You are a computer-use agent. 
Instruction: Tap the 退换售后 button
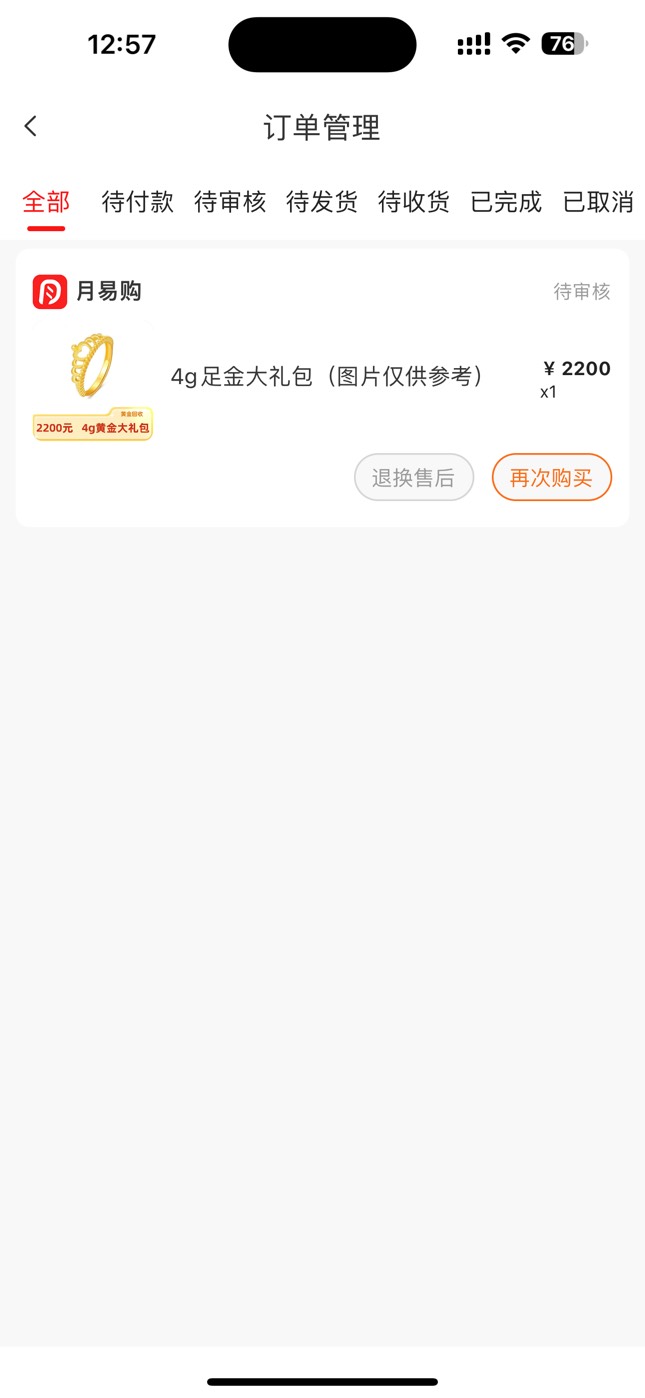(414, 478)
